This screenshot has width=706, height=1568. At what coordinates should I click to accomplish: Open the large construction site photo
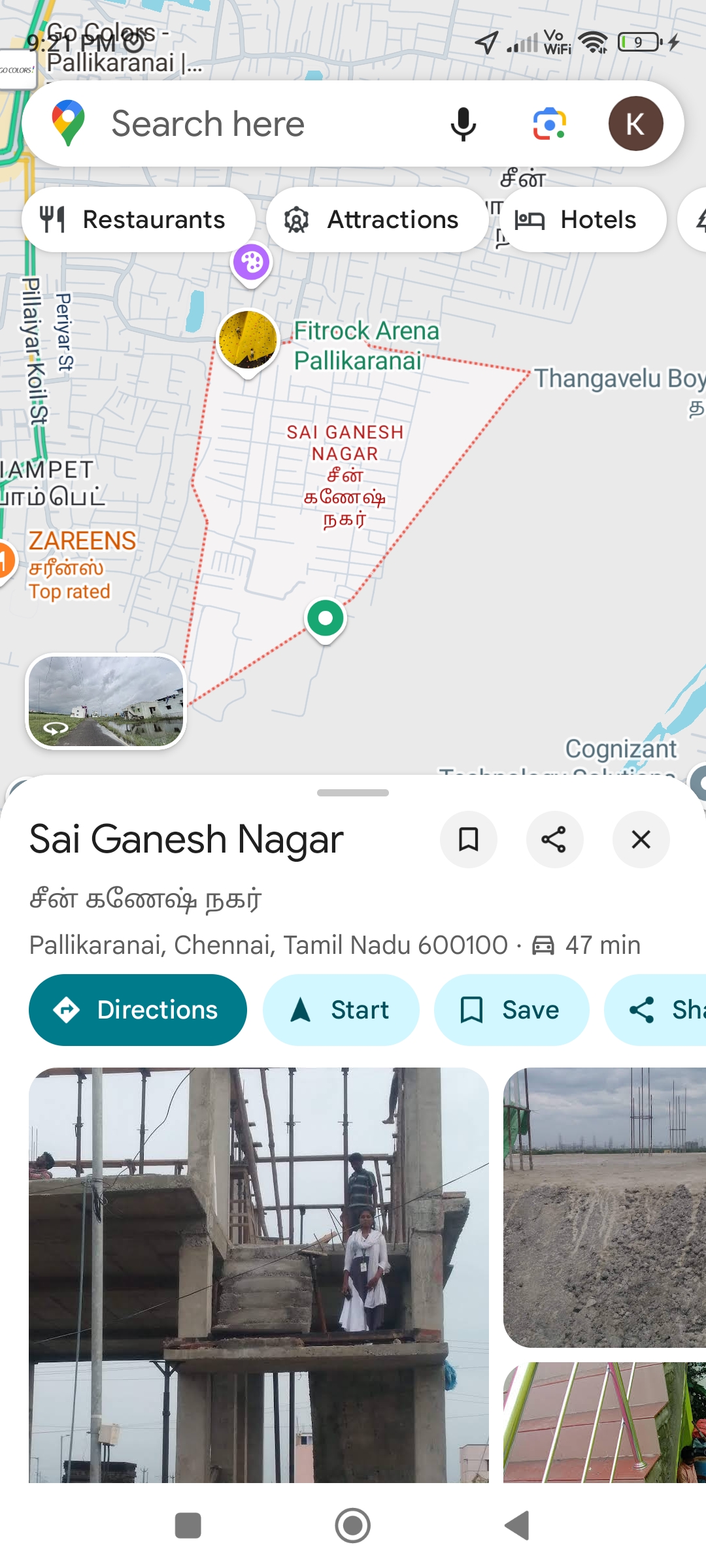[x=259, y=1274]
